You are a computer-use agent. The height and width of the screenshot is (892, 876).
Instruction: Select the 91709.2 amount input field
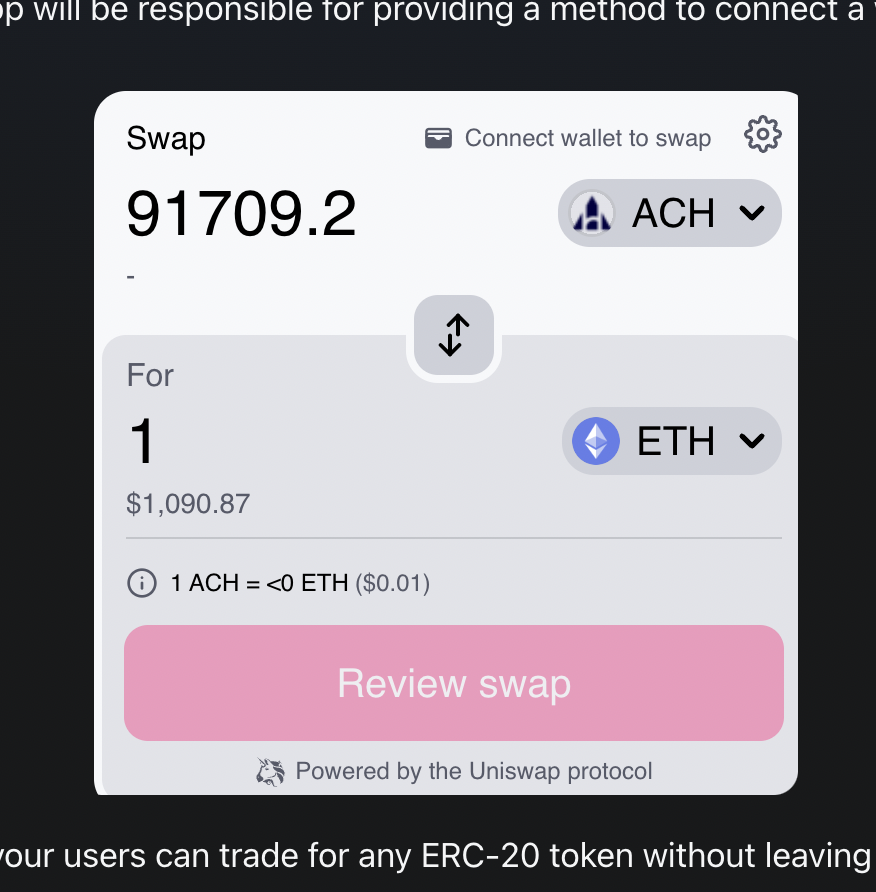(x=240, y=212)
